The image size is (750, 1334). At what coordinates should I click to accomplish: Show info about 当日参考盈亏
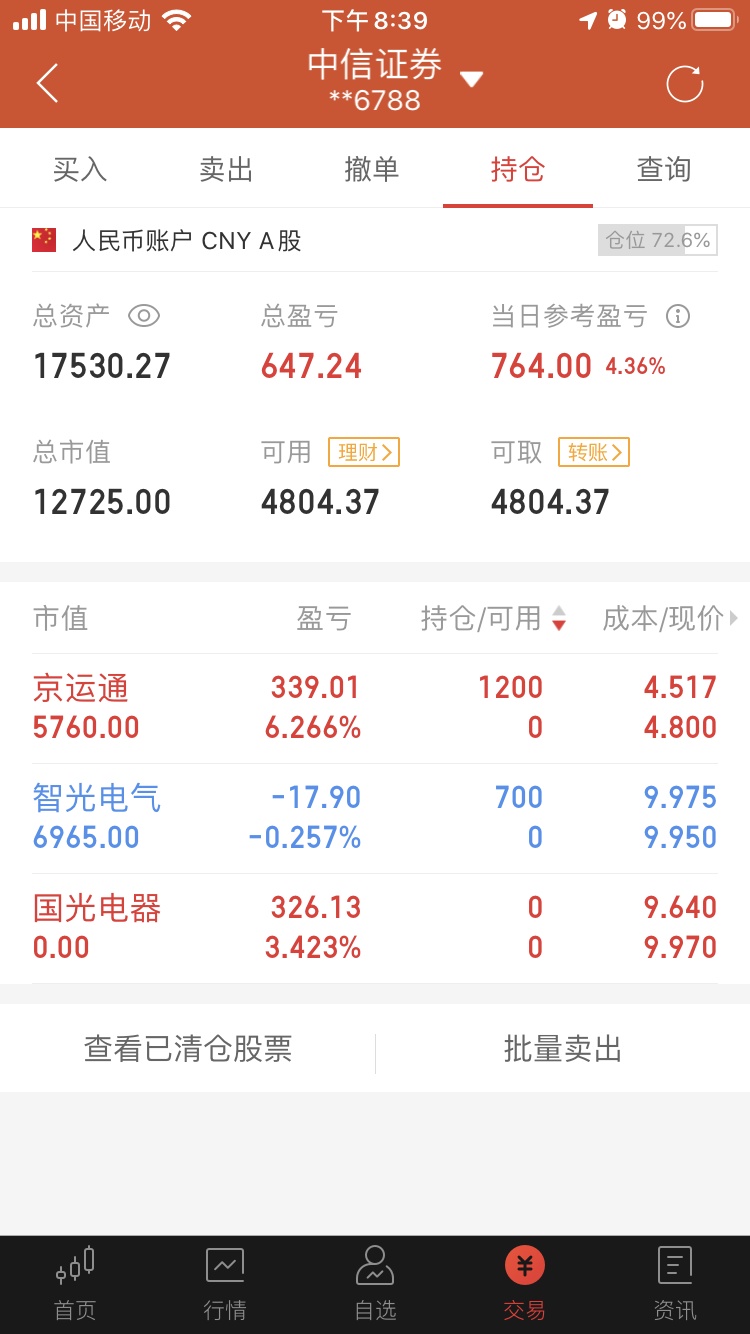point(678,317)
